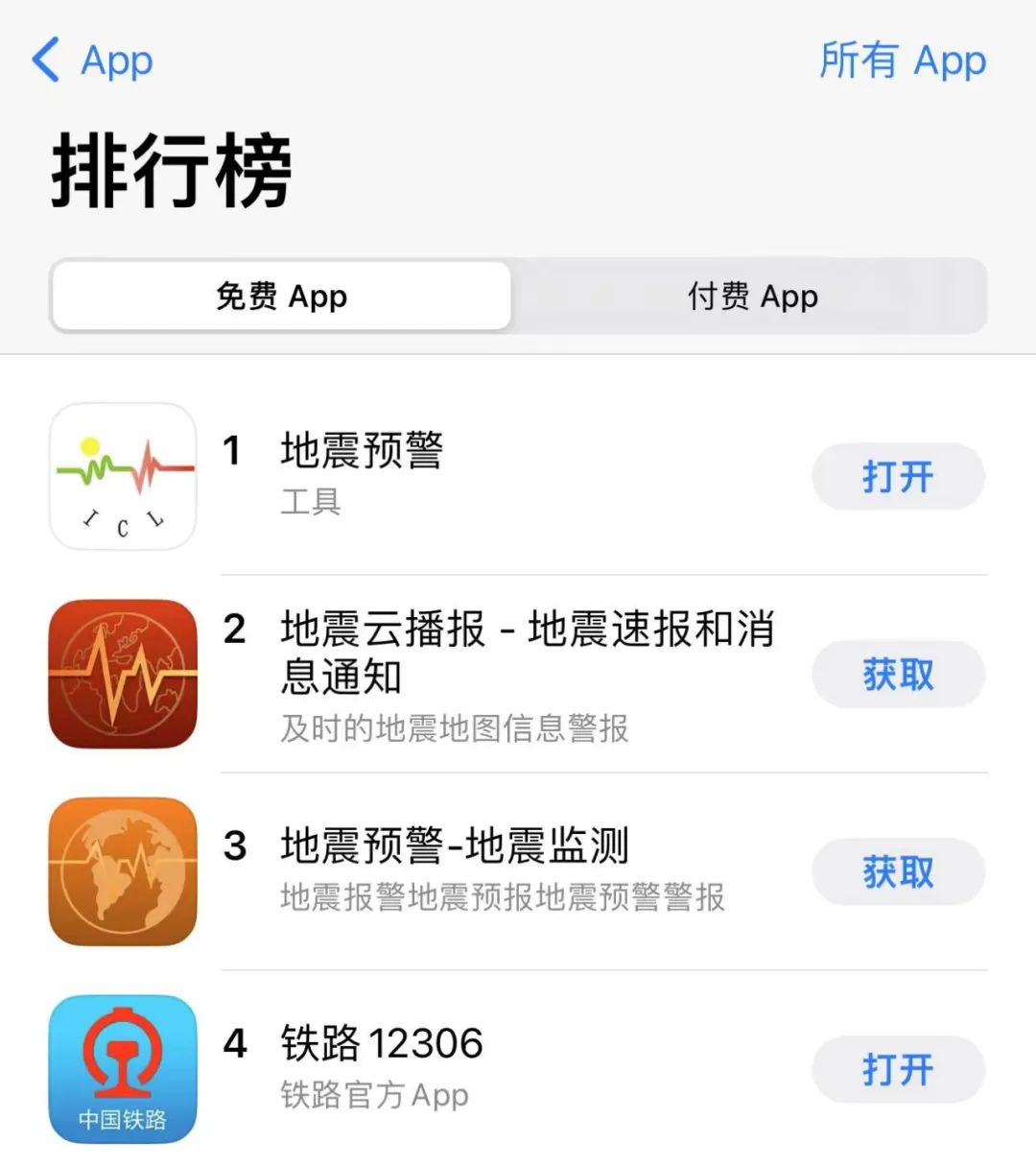
Task: Tap the 铁路12306 China Railway icon
Action: pyautogui.click(x=123, y=1069)
